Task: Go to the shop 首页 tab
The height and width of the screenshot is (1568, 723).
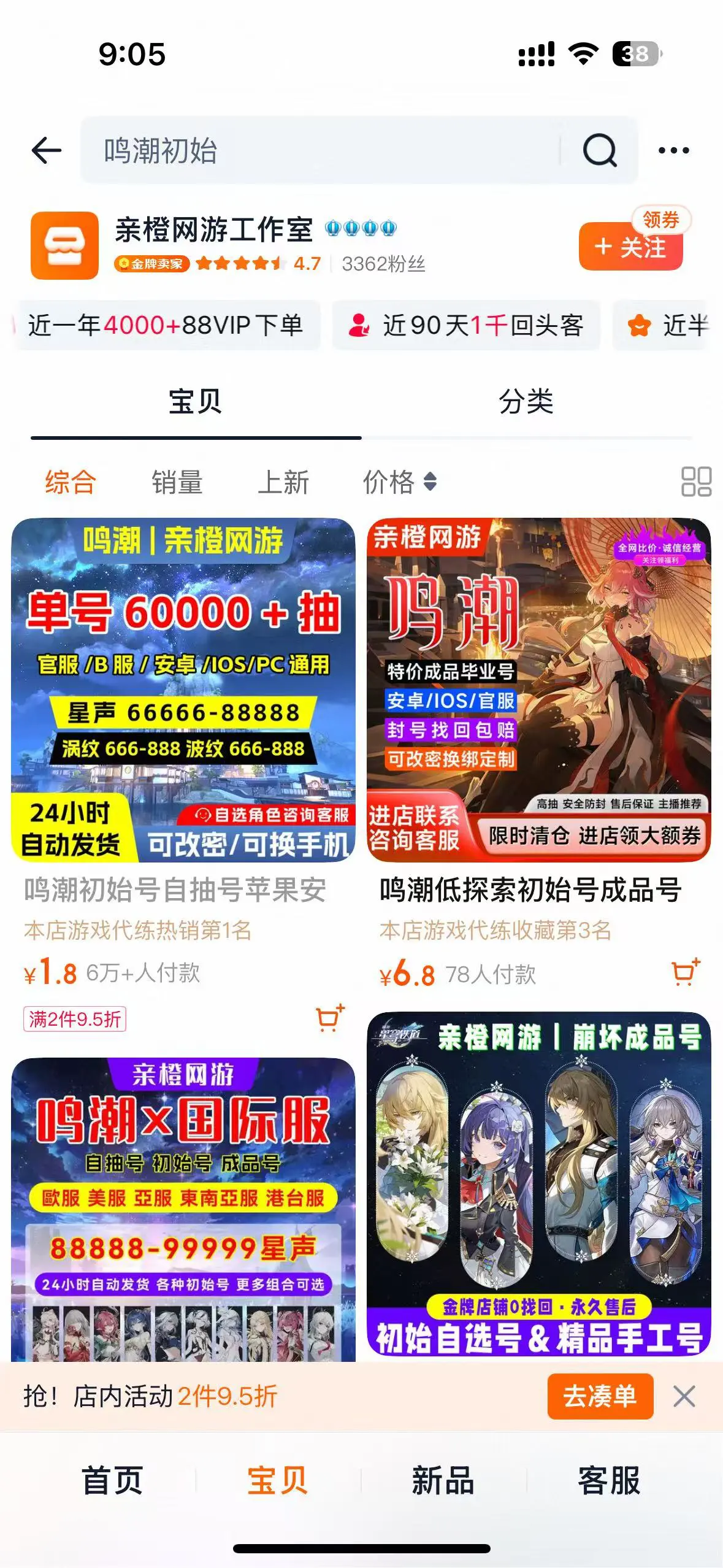Action: tap(112, 1480)
